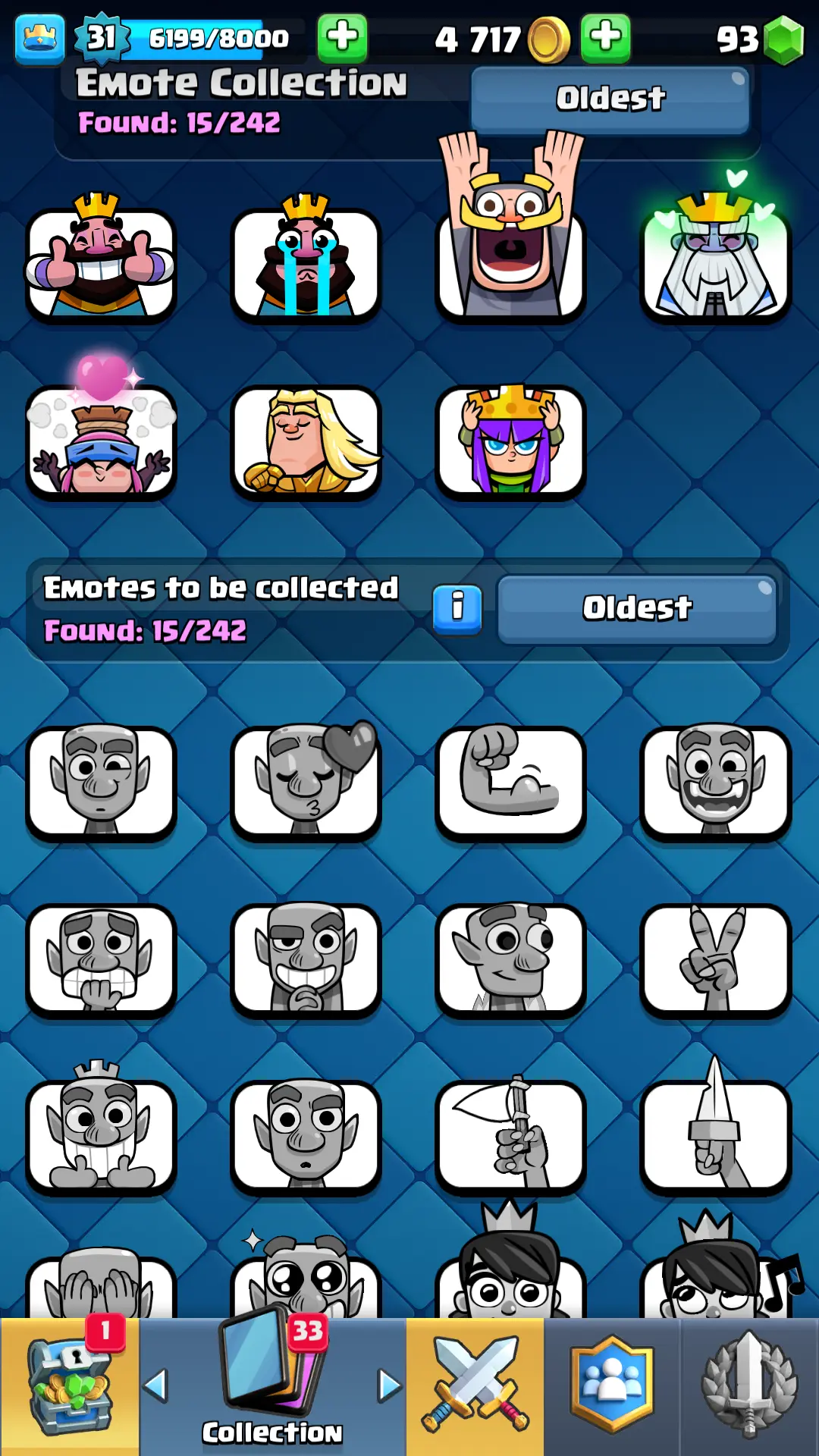Screen dimensions: 819x1456
Task: Open the player profile crown icon
Action: click(39, 39)
